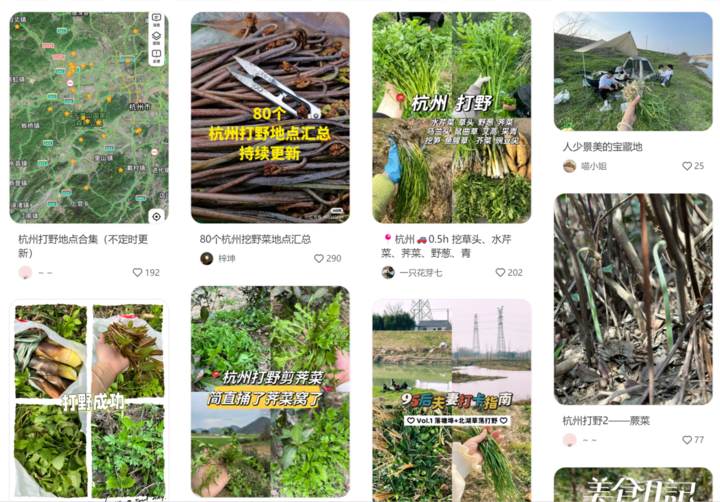Open the 人少景美的宝藏地 post
This screenshot has width=720, height=502.
pyautogui.click(x=633, y=71)
